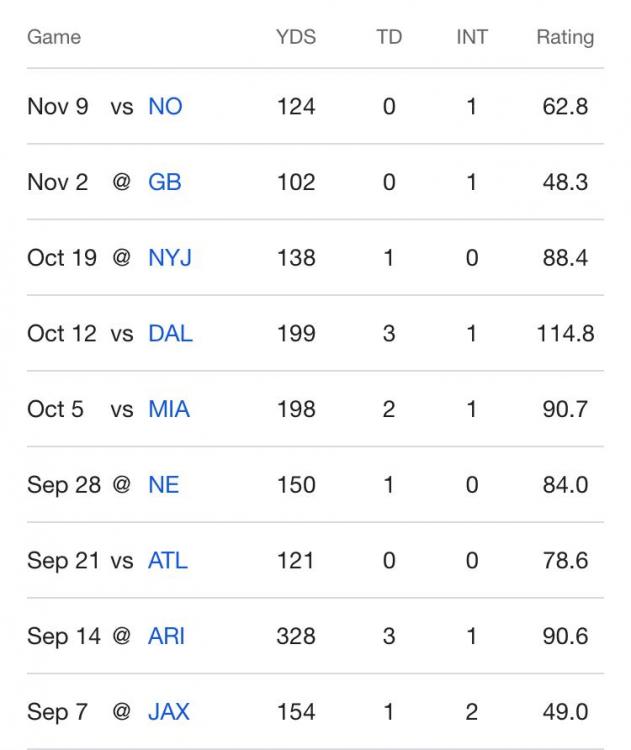
Task: Select the NYJ opponent link
Action: 169,258
